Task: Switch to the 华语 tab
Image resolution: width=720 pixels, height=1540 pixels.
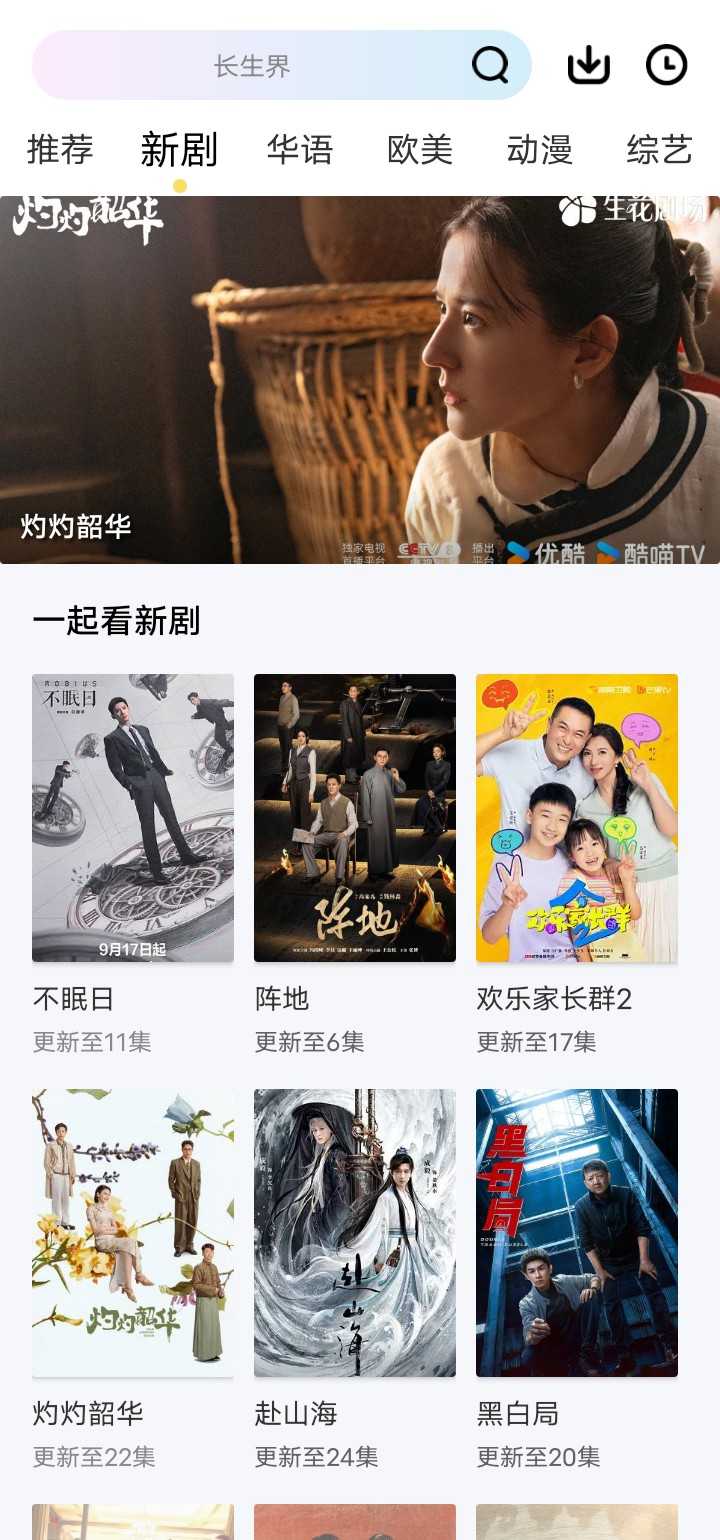Action: (300, 150)
